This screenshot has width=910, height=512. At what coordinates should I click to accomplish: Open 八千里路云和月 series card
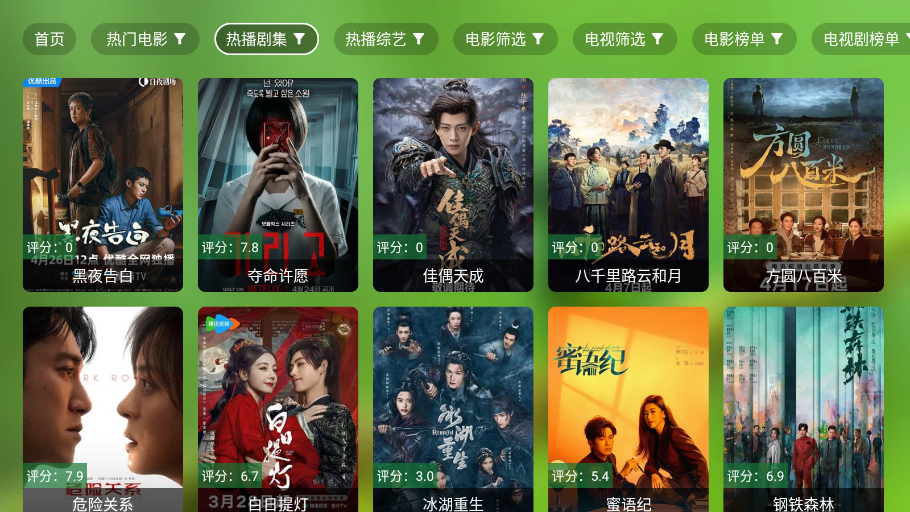point(628,185)
